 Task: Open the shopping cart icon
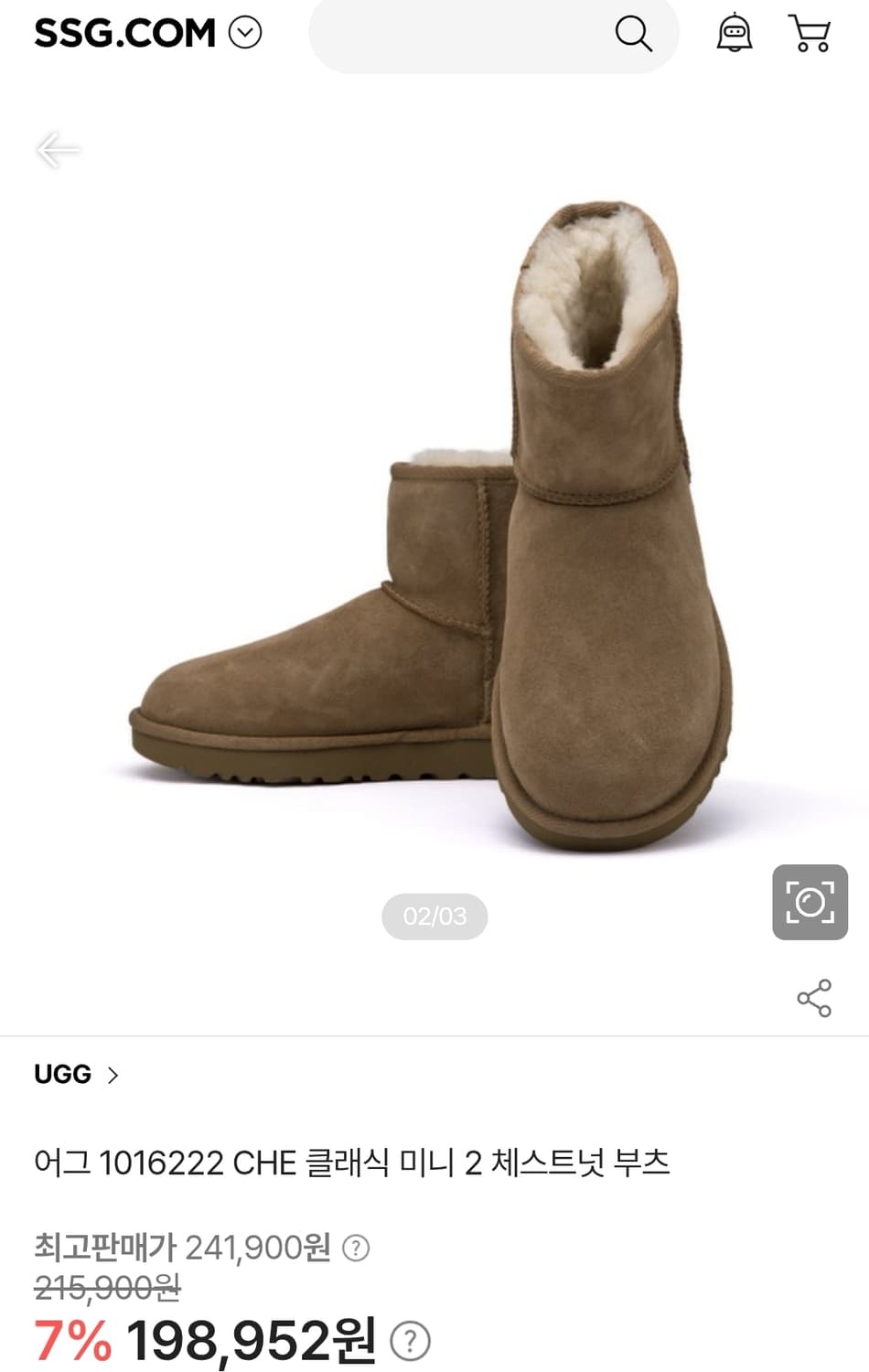coord(810,33)
